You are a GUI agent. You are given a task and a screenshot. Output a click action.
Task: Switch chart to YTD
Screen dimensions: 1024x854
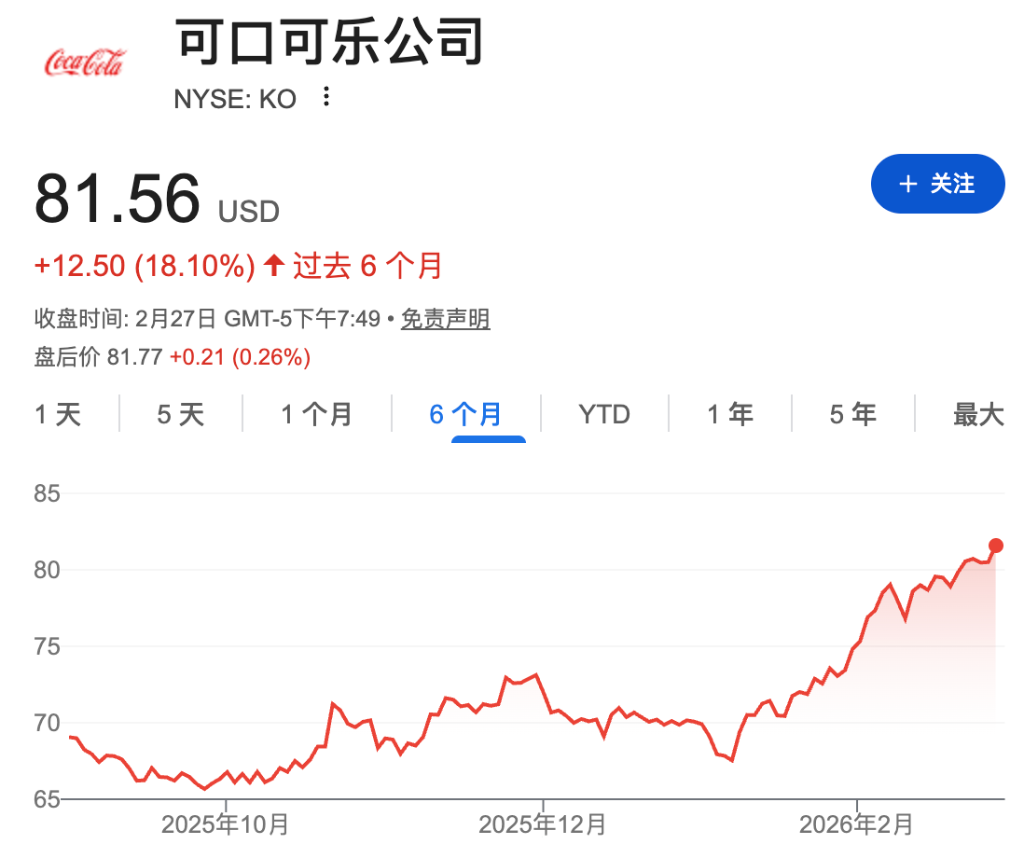coord(604,414)
